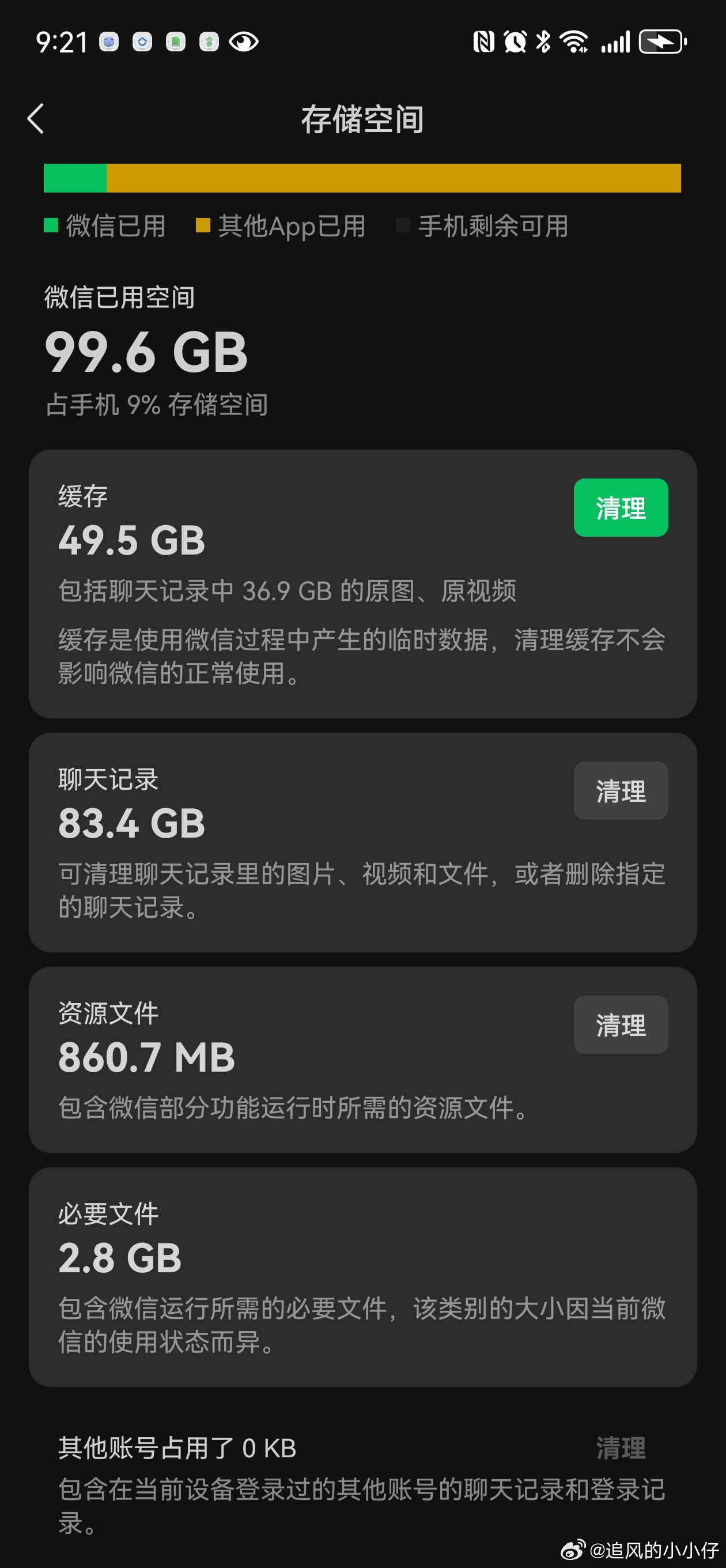Click the Bluetooth icon in the status bar
Image resolution: width=726 pixels, height=1568 pixels.
pos(542,43)
